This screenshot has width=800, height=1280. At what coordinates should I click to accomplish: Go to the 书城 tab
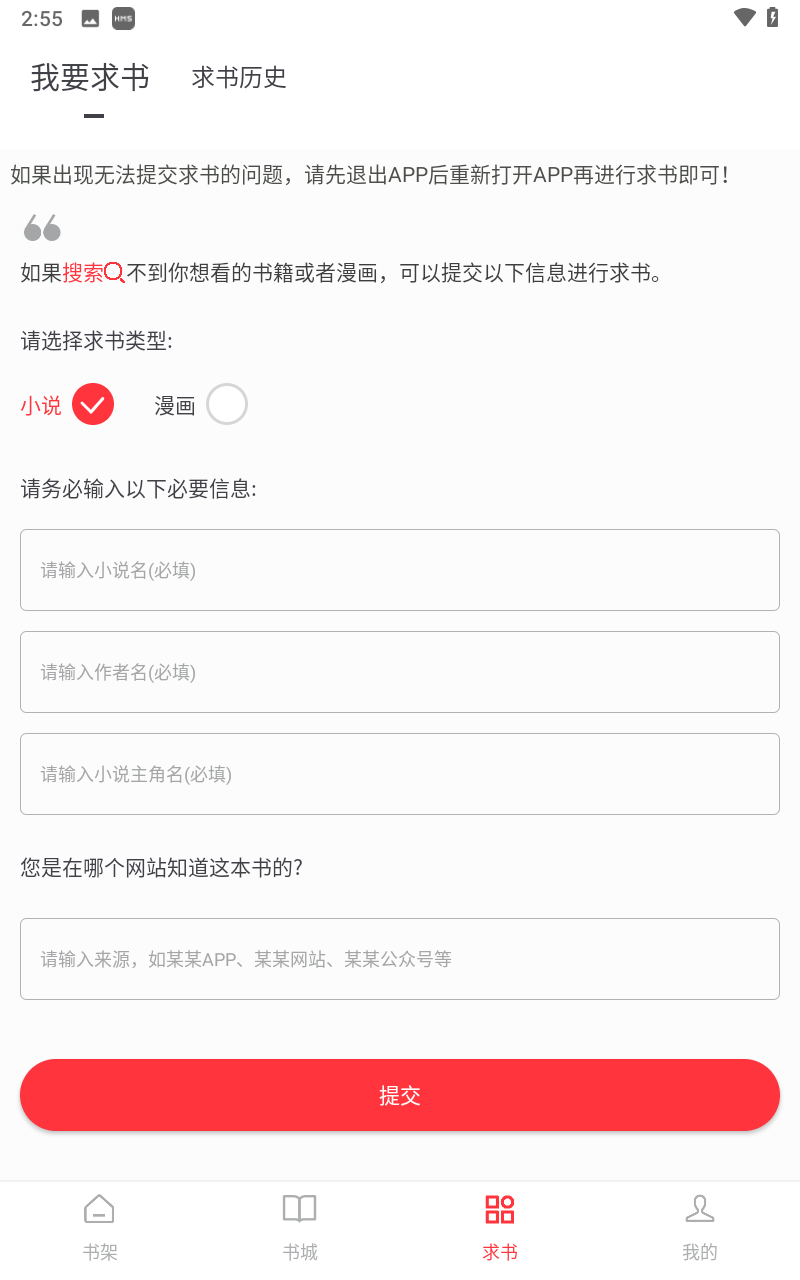tap(300, 1227)
